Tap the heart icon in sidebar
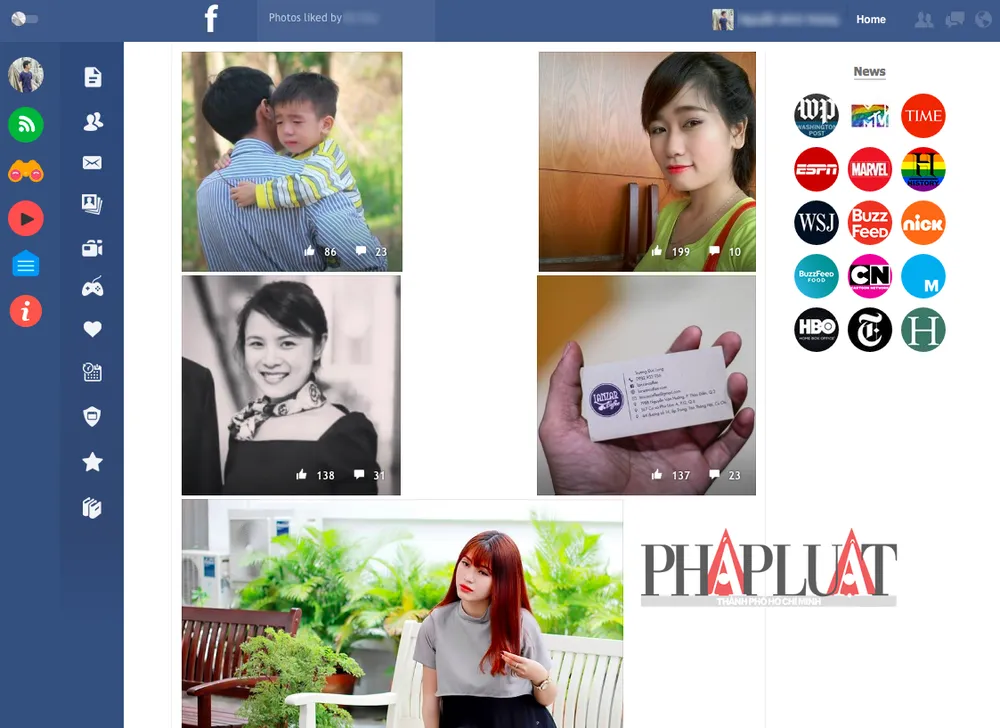This screenshot has height=728, width=1000. pyautogui.click(x=92, y=329)
